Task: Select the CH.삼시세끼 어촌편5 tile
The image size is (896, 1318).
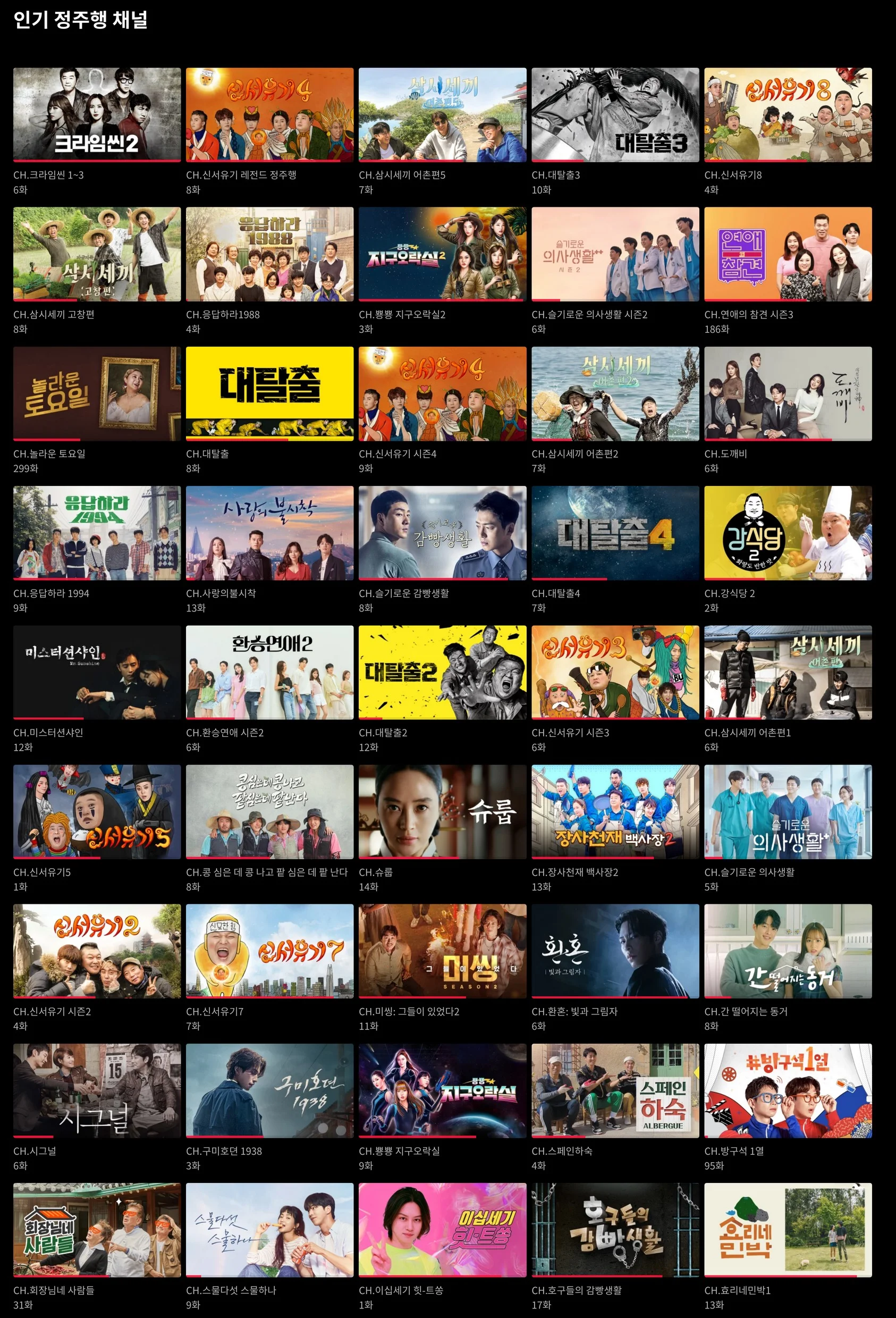Action: pyautogui.click(x=442, y=114)
